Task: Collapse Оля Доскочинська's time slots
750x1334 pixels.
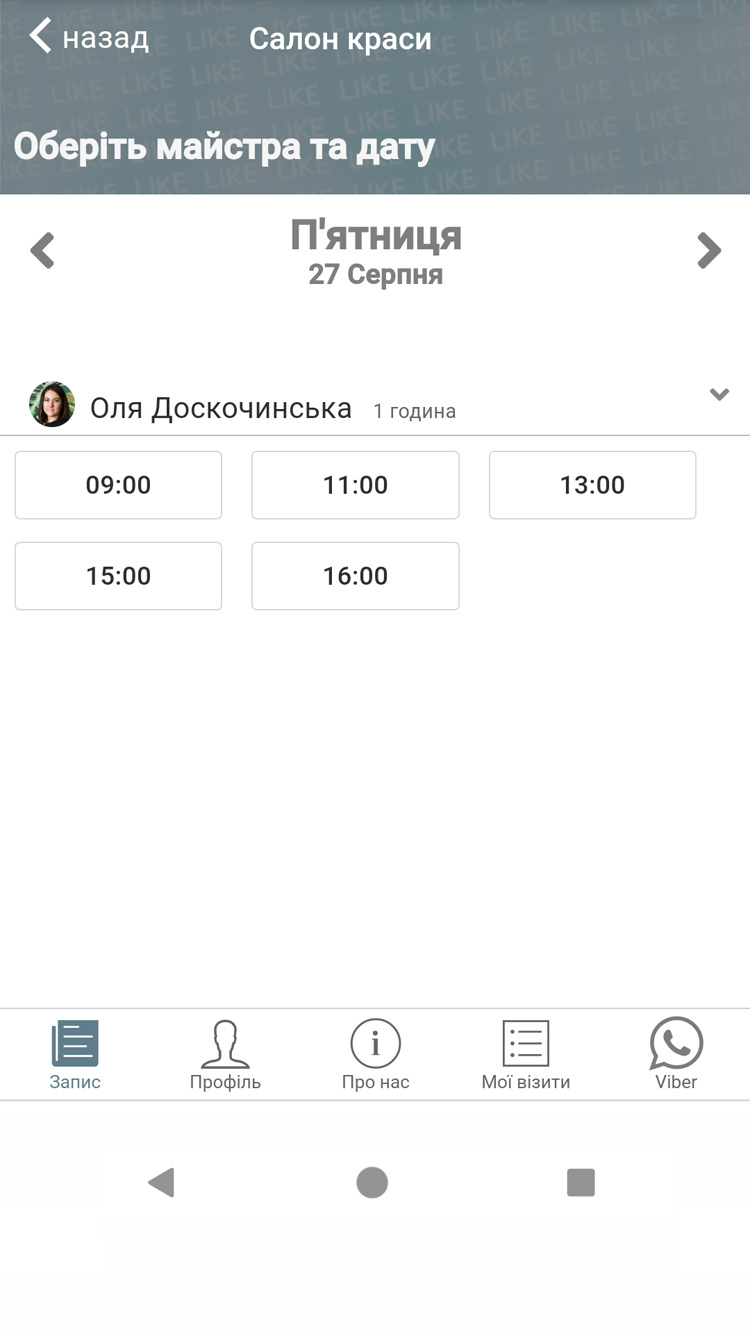Action: [x=719, y=394]
